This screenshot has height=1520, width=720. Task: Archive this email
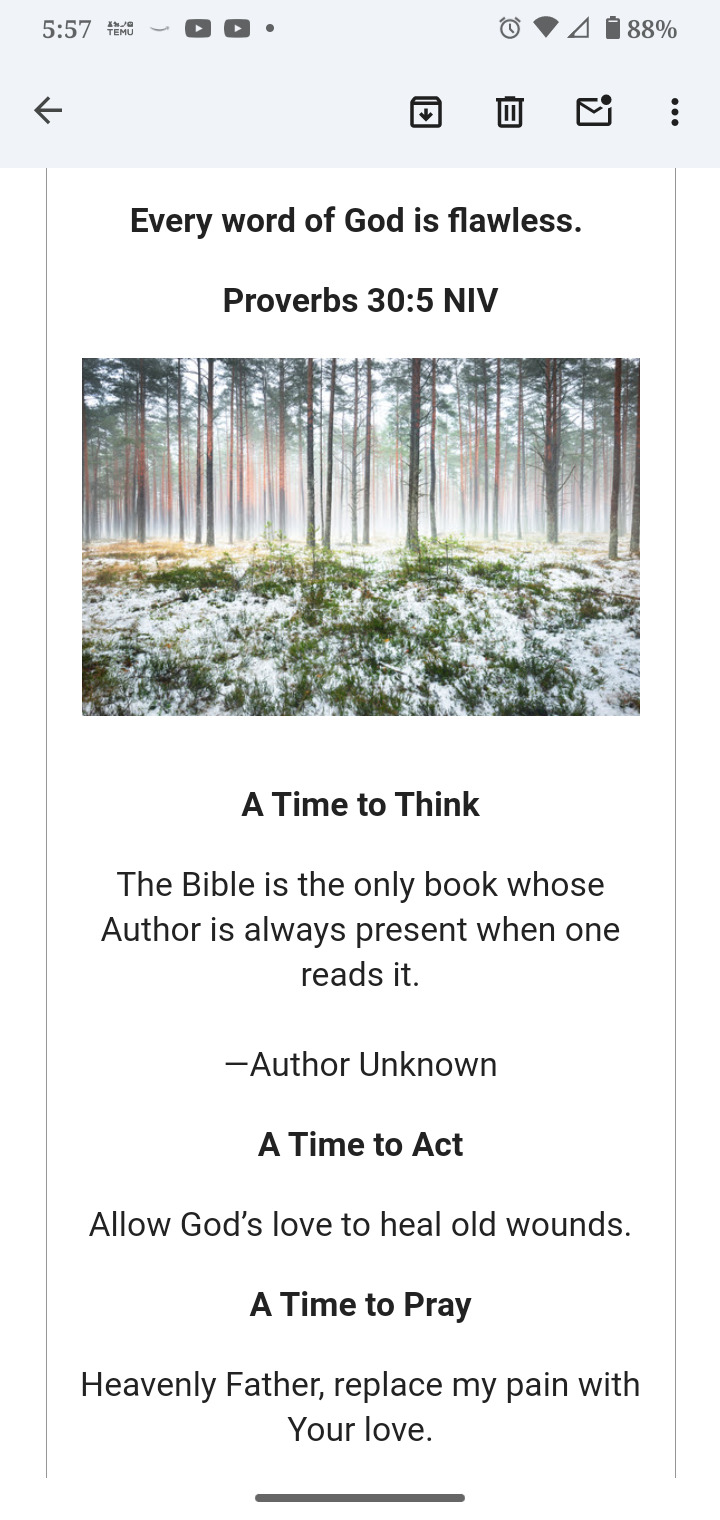point(426,112)
